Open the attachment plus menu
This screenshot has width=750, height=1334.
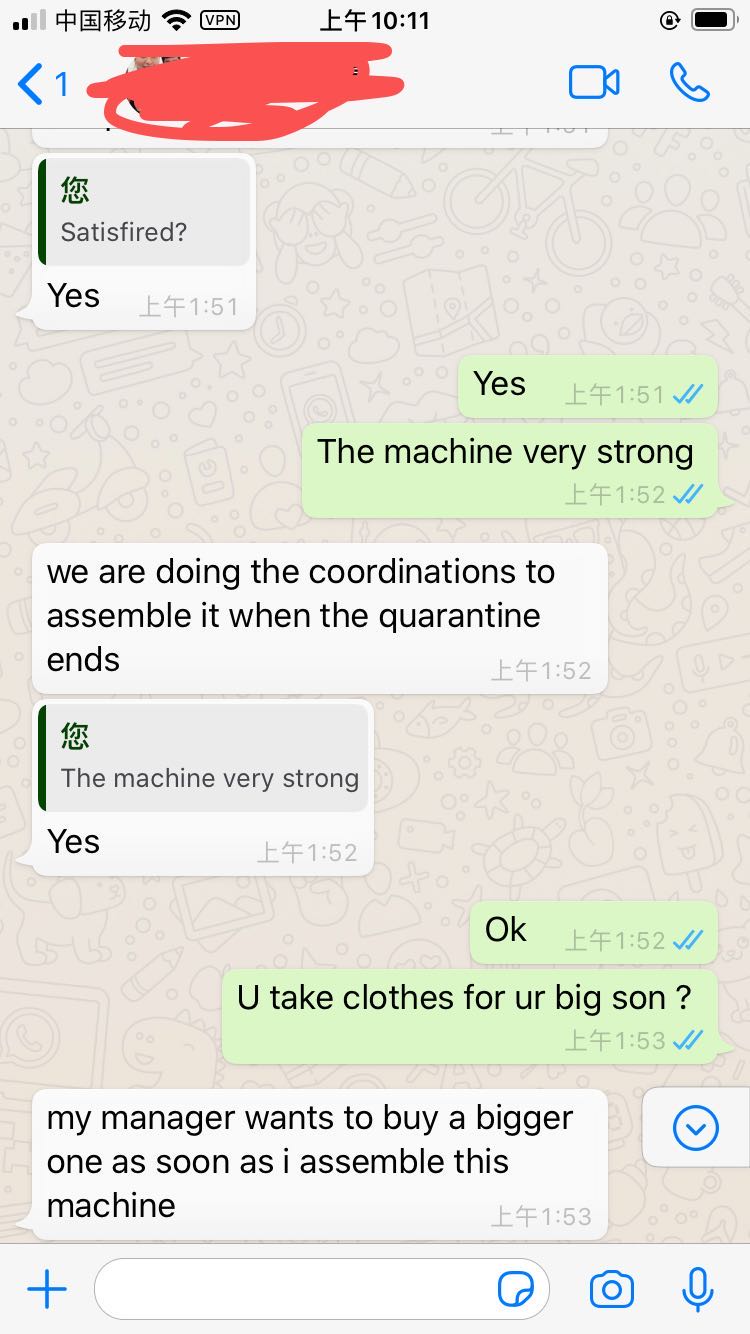pos(47,1290)
